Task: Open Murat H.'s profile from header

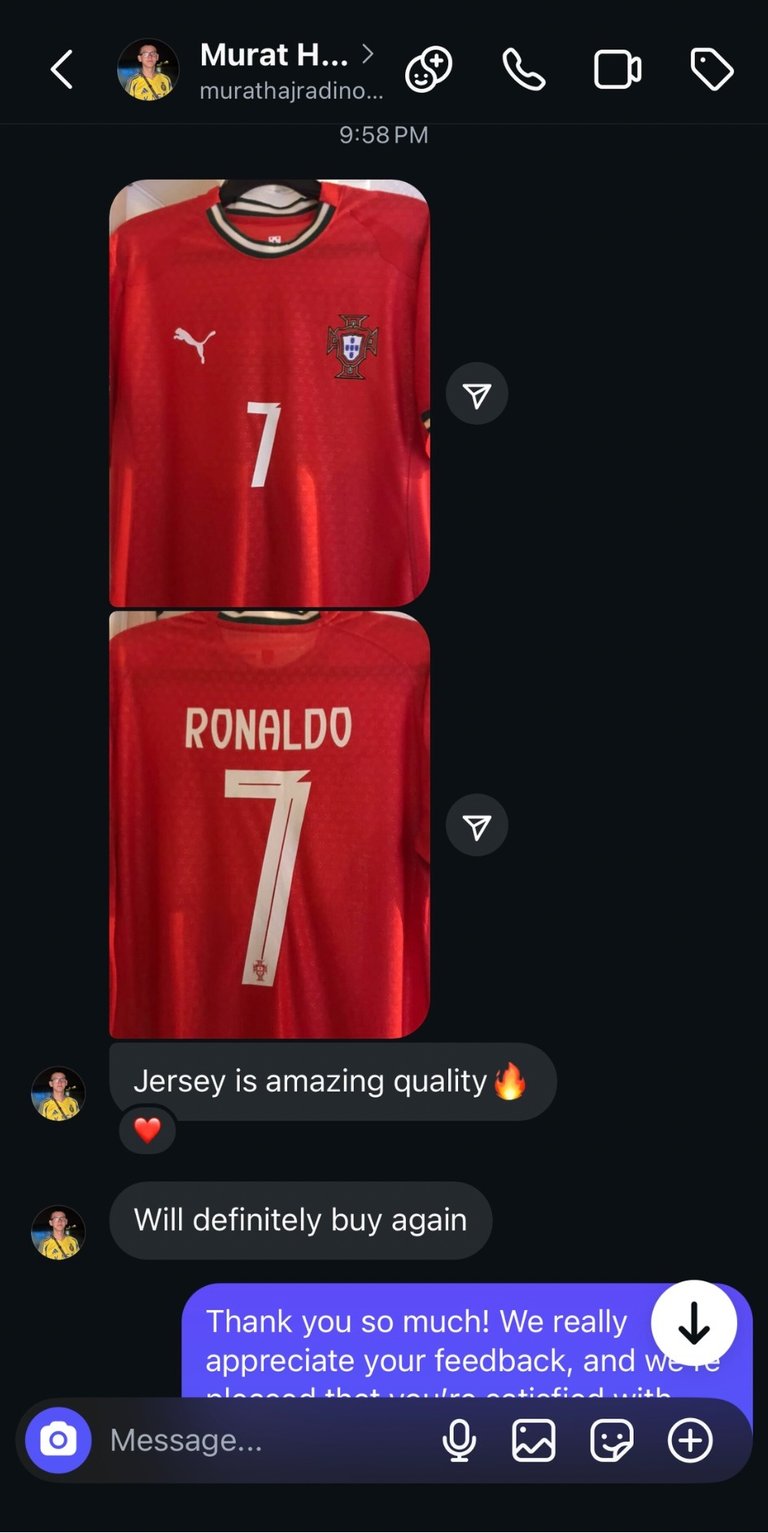Action: [x=274, y=70]
